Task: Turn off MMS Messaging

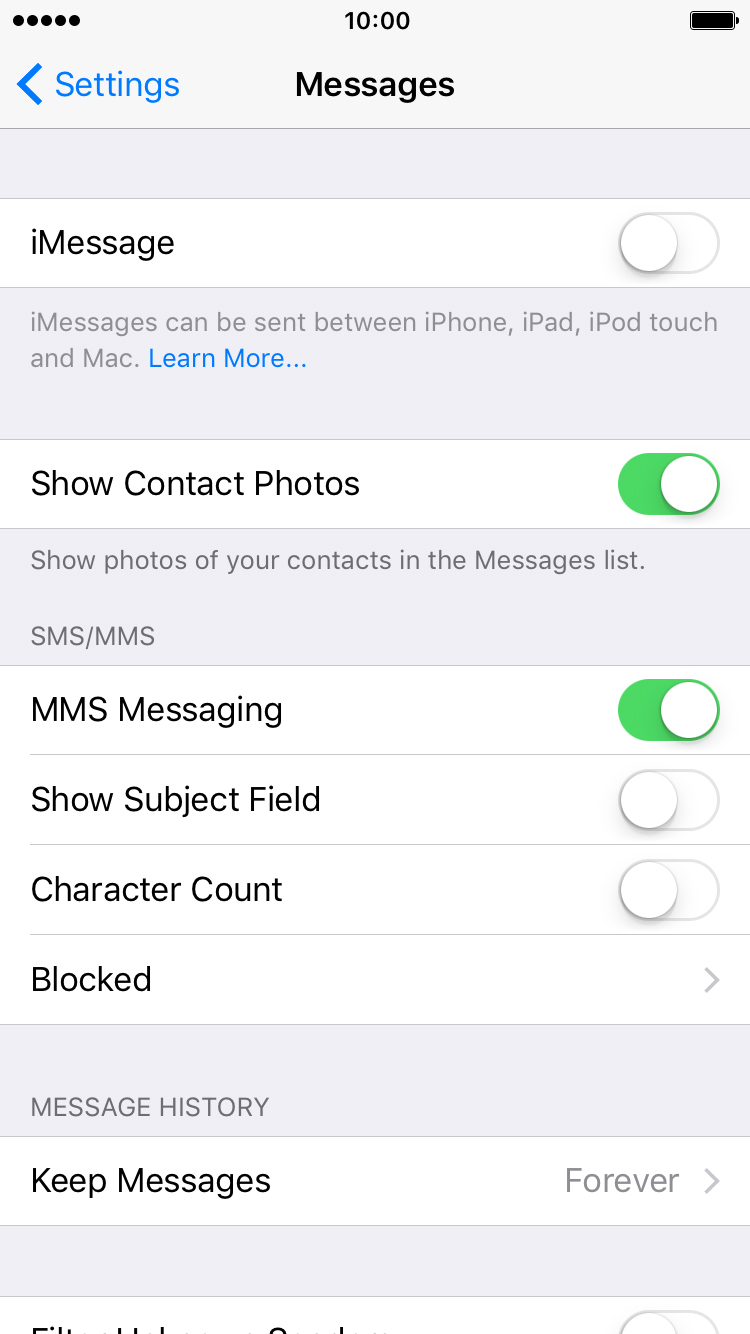Action: click(x=669, y=710)
